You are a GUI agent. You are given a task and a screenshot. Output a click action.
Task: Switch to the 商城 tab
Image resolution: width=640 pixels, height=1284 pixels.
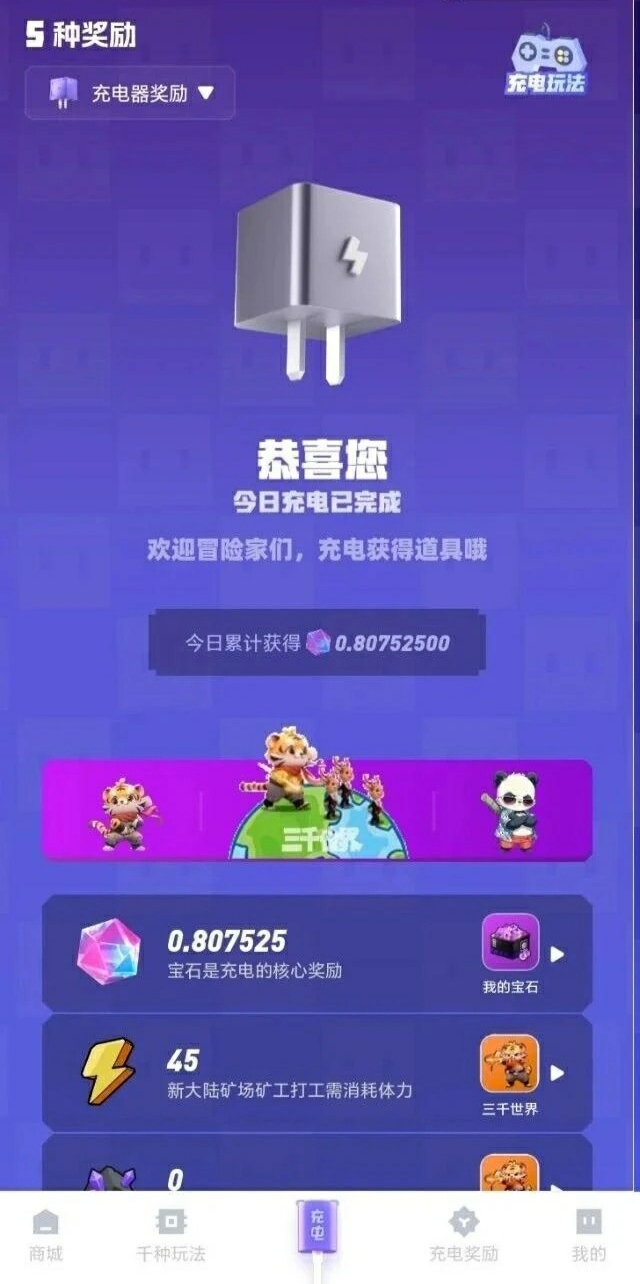[45, 1236]
